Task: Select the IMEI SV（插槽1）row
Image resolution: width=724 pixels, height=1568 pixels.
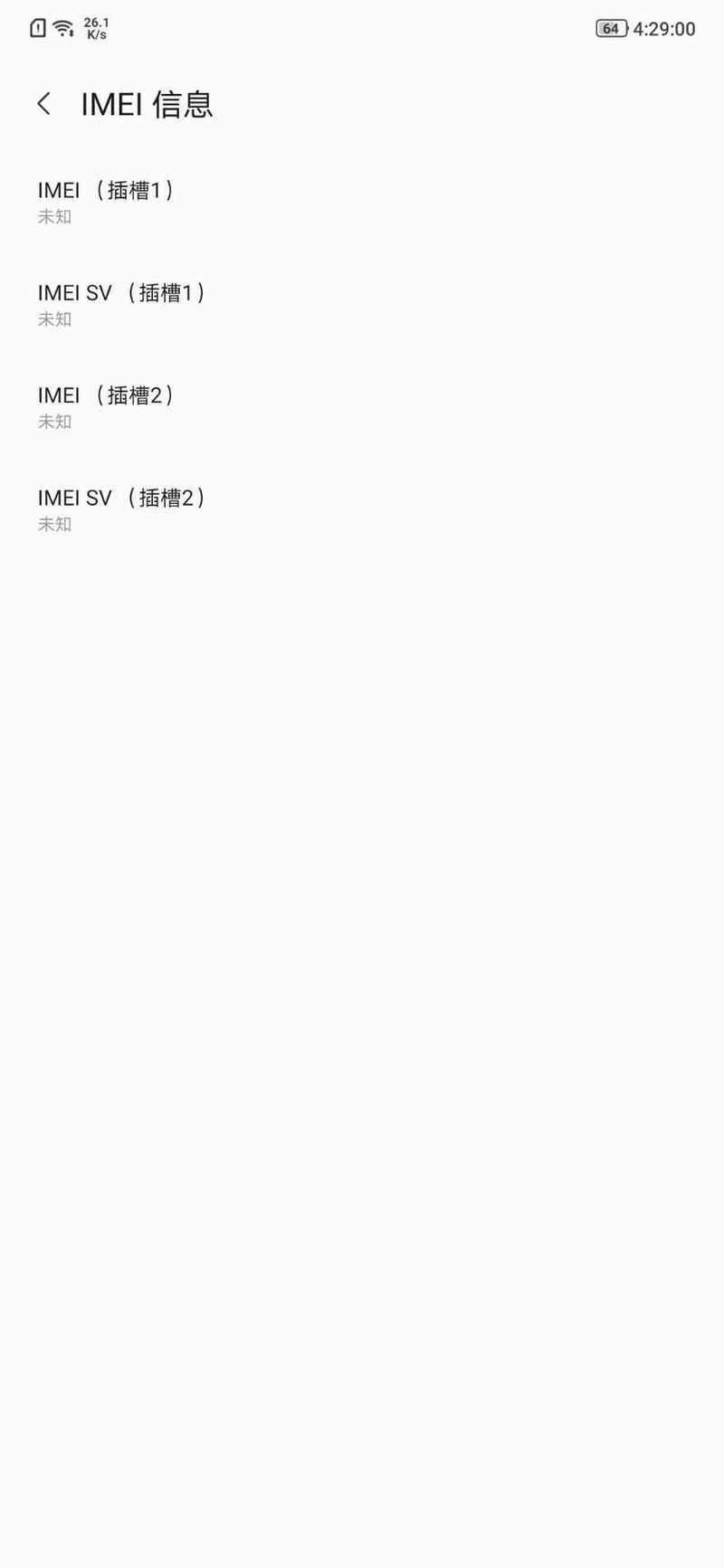Action: (362, 305)
